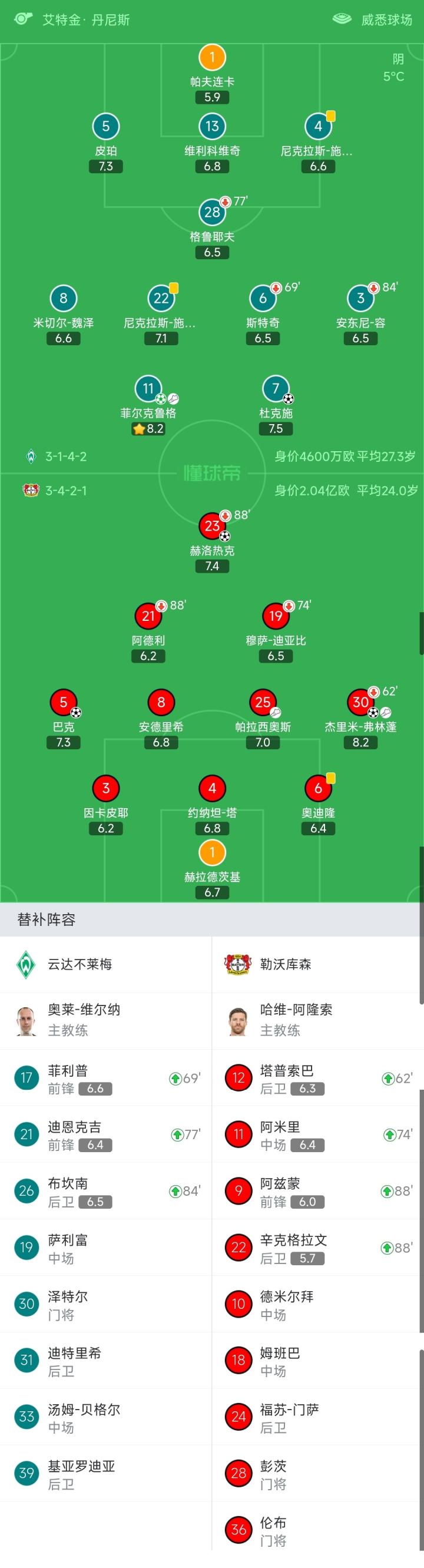View 基亚罗迪亚 number 39 details
Viewport: 424px width, 1568px height.
(x=106, y=1474)
